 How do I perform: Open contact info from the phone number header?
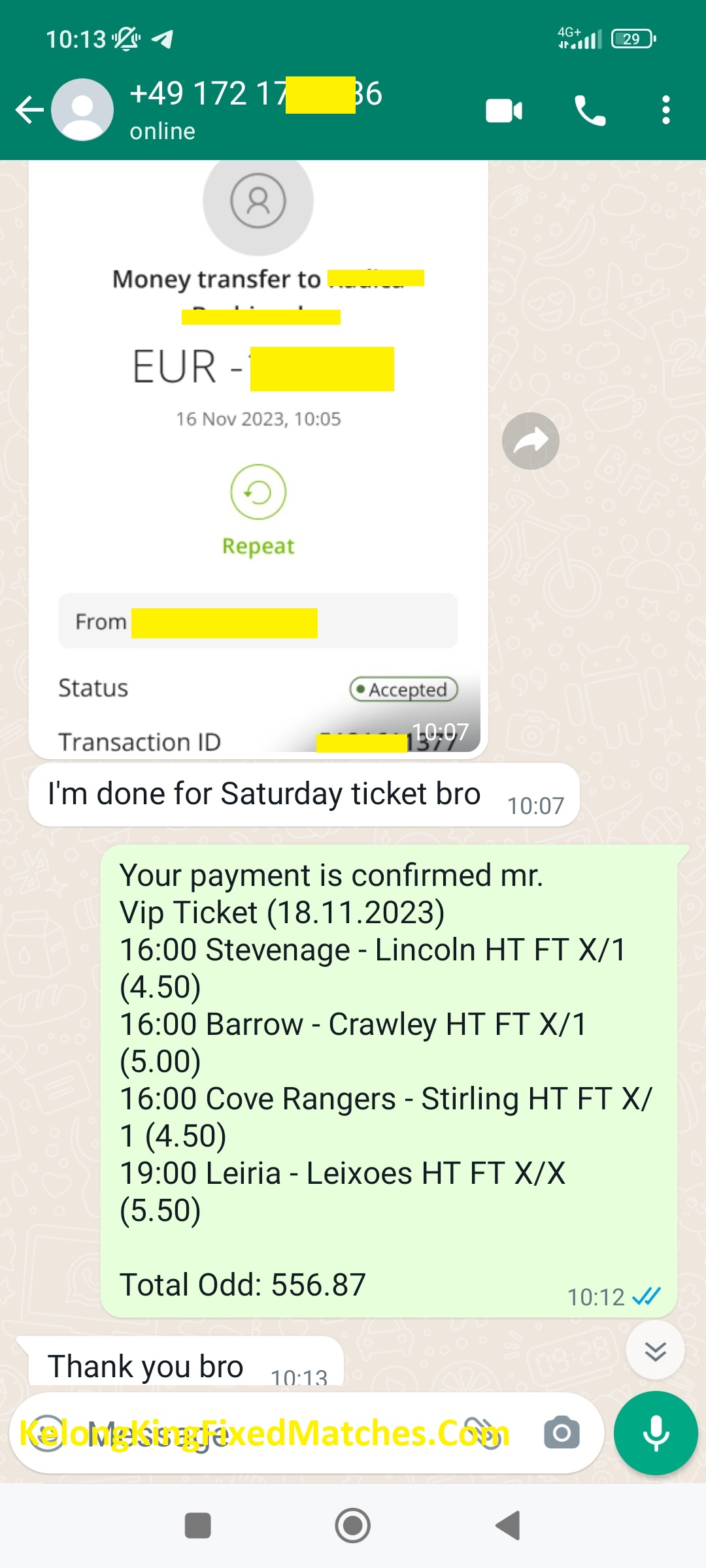click(255, 109)
